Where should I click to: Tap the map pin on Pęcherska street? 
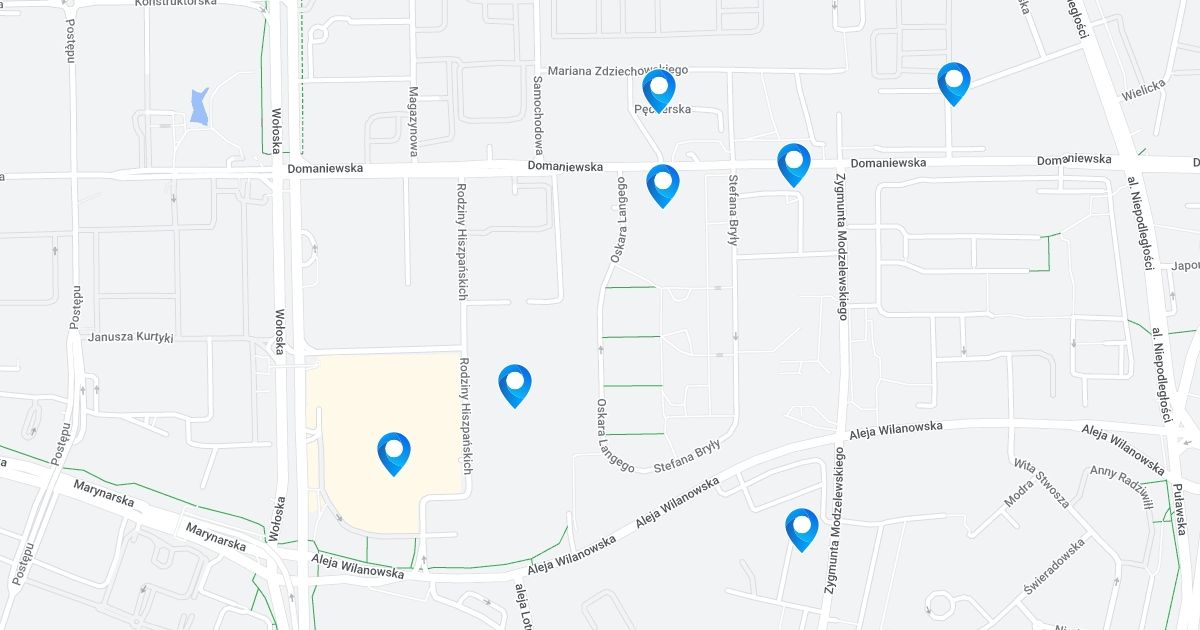[x=659, y=90]
